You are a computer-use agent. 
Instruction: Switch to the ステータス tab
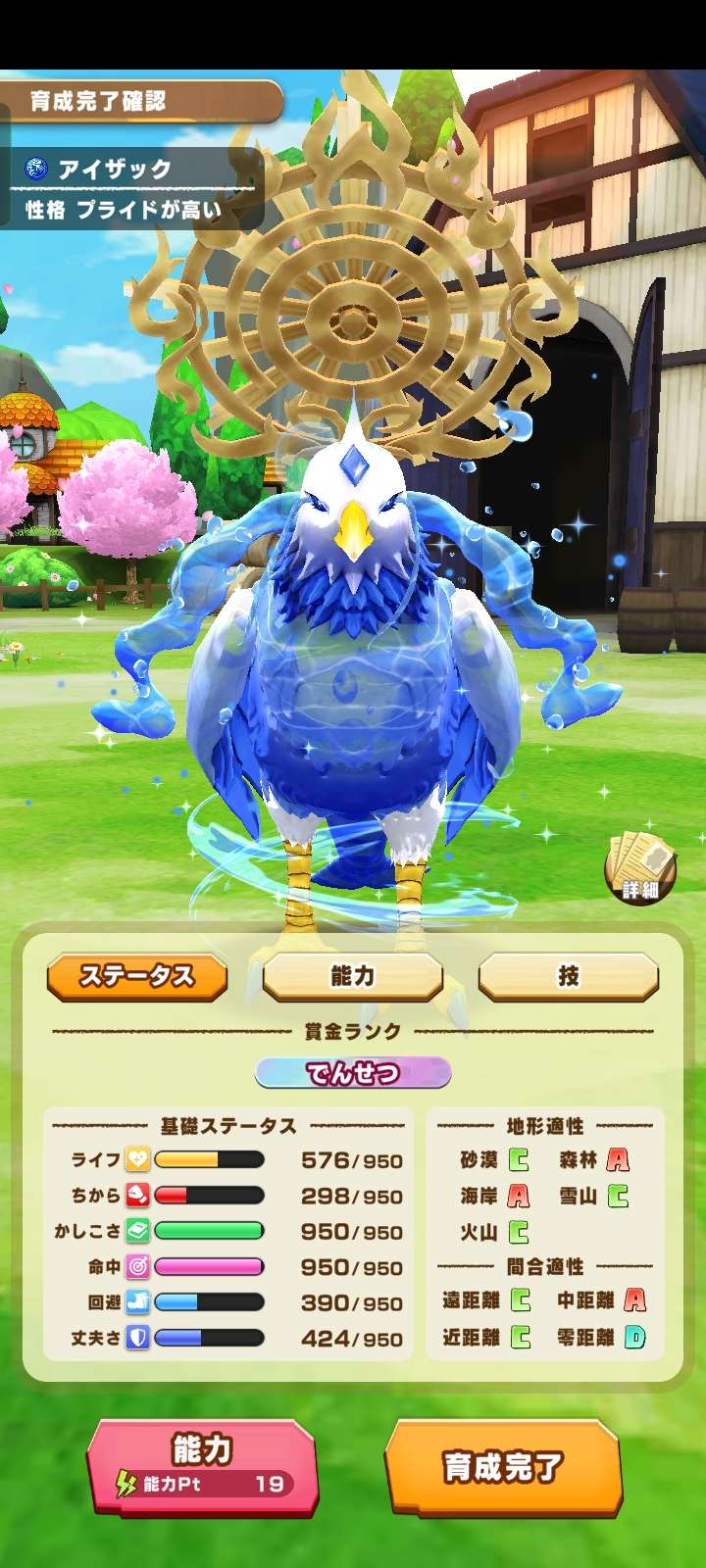coord(137,976)
